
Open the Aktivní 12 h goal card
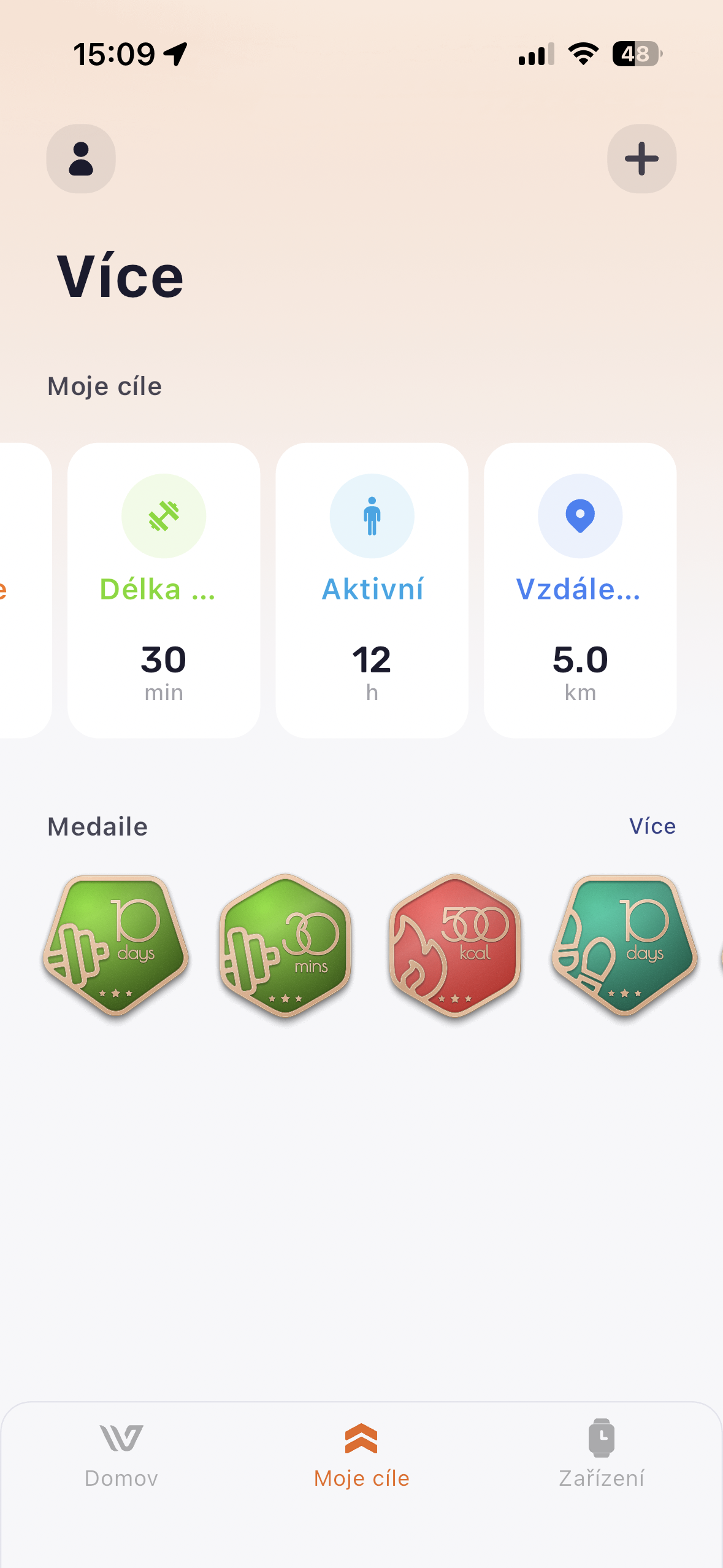tap(372, 590)
